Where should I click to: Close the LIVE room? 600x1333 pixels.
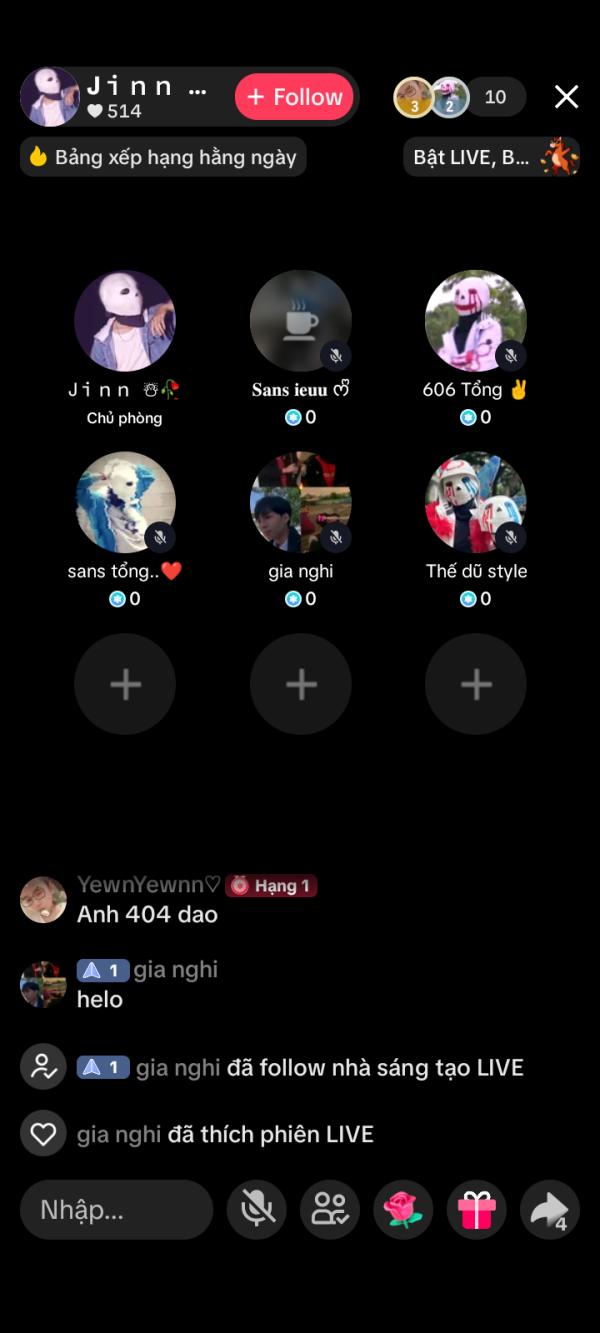click(x=566, y=97)
